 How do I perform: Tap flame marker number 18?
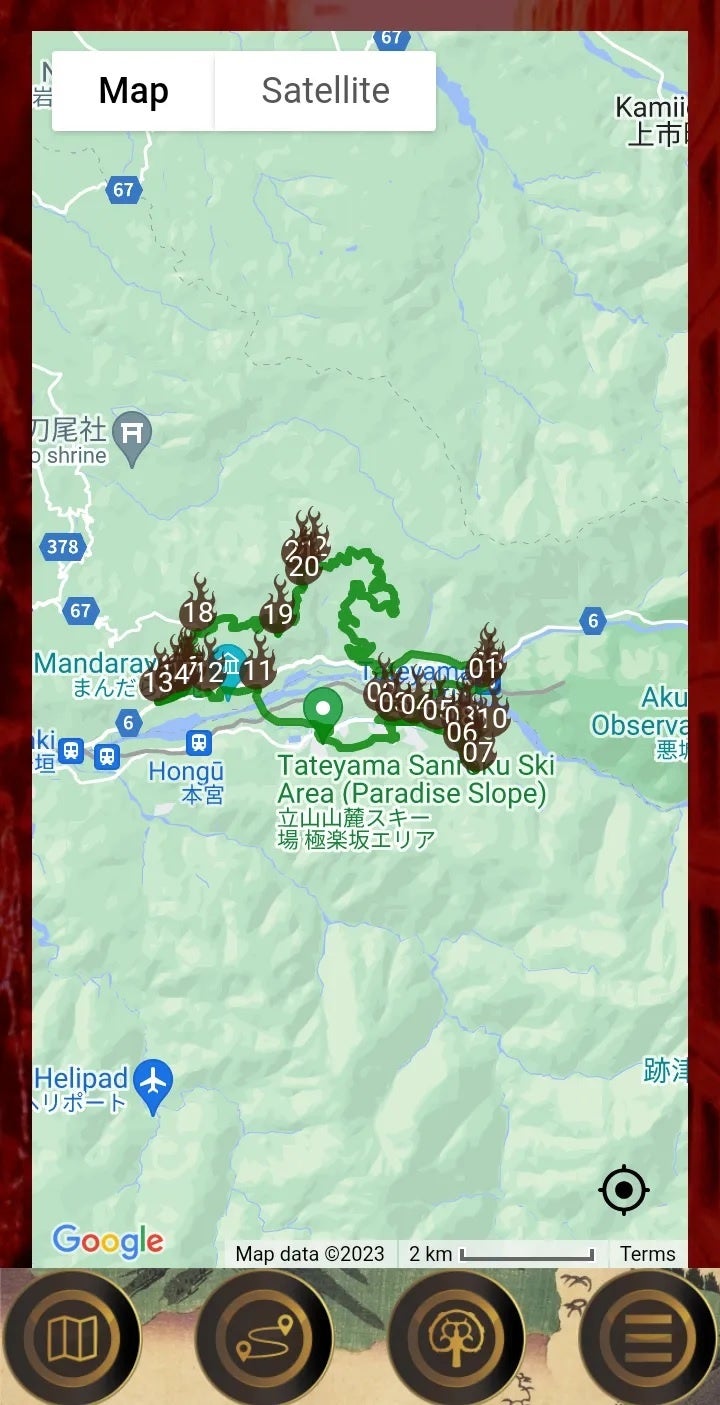198,610
